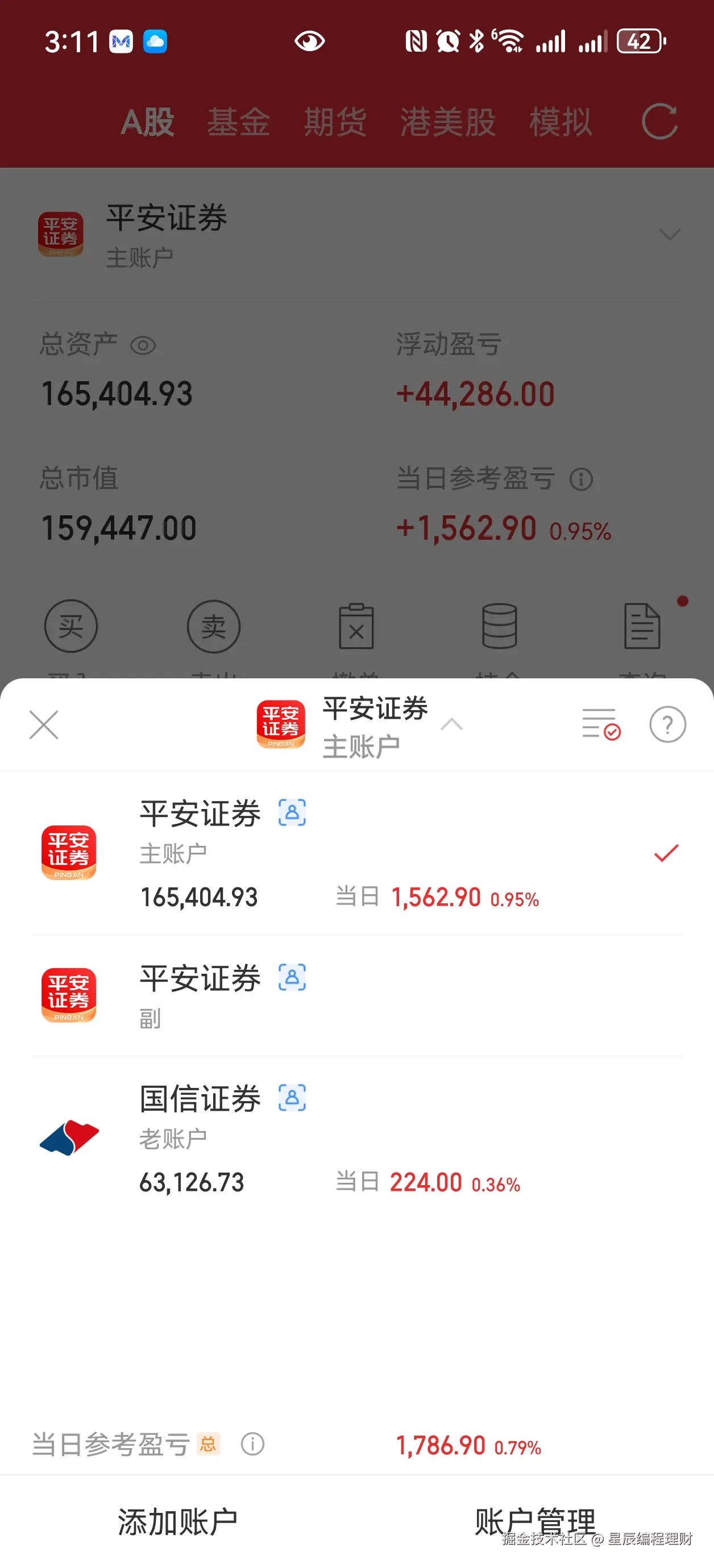Select the 卖 (Sell) icon

214,626
